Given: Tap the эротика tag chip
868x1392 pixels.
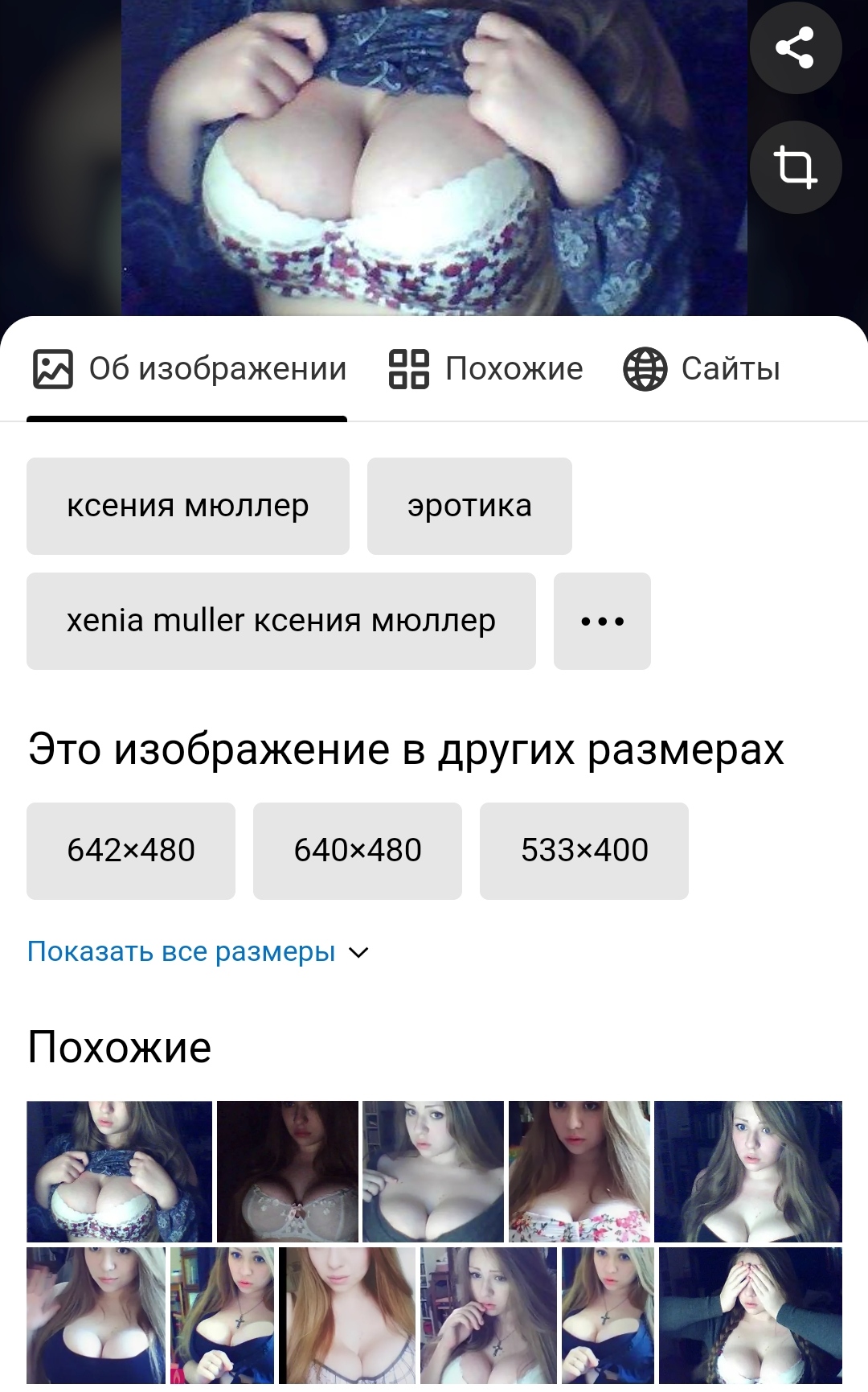Looking at the screenshot, I should 469,506.
